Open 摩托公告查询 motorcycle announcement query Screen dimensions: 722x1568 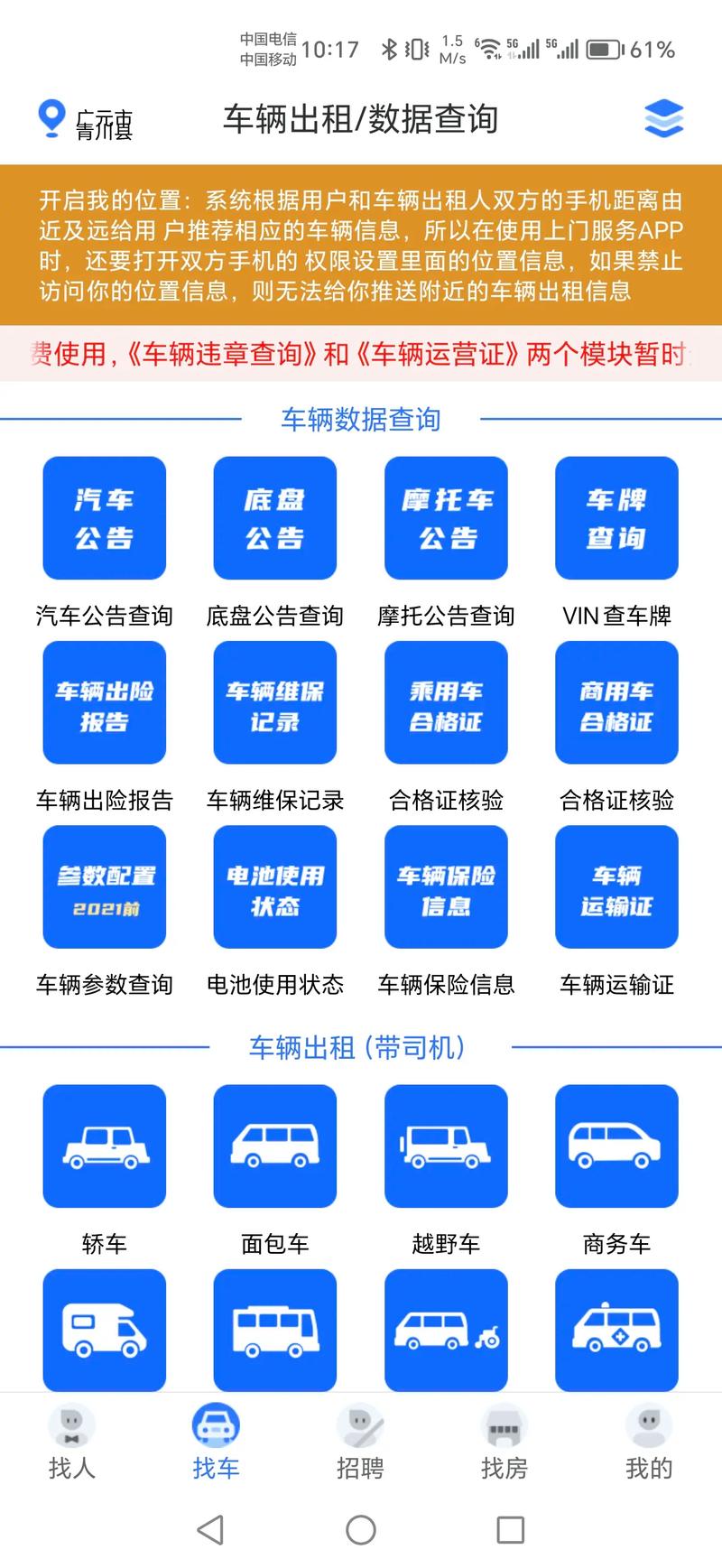click(446, 519)
